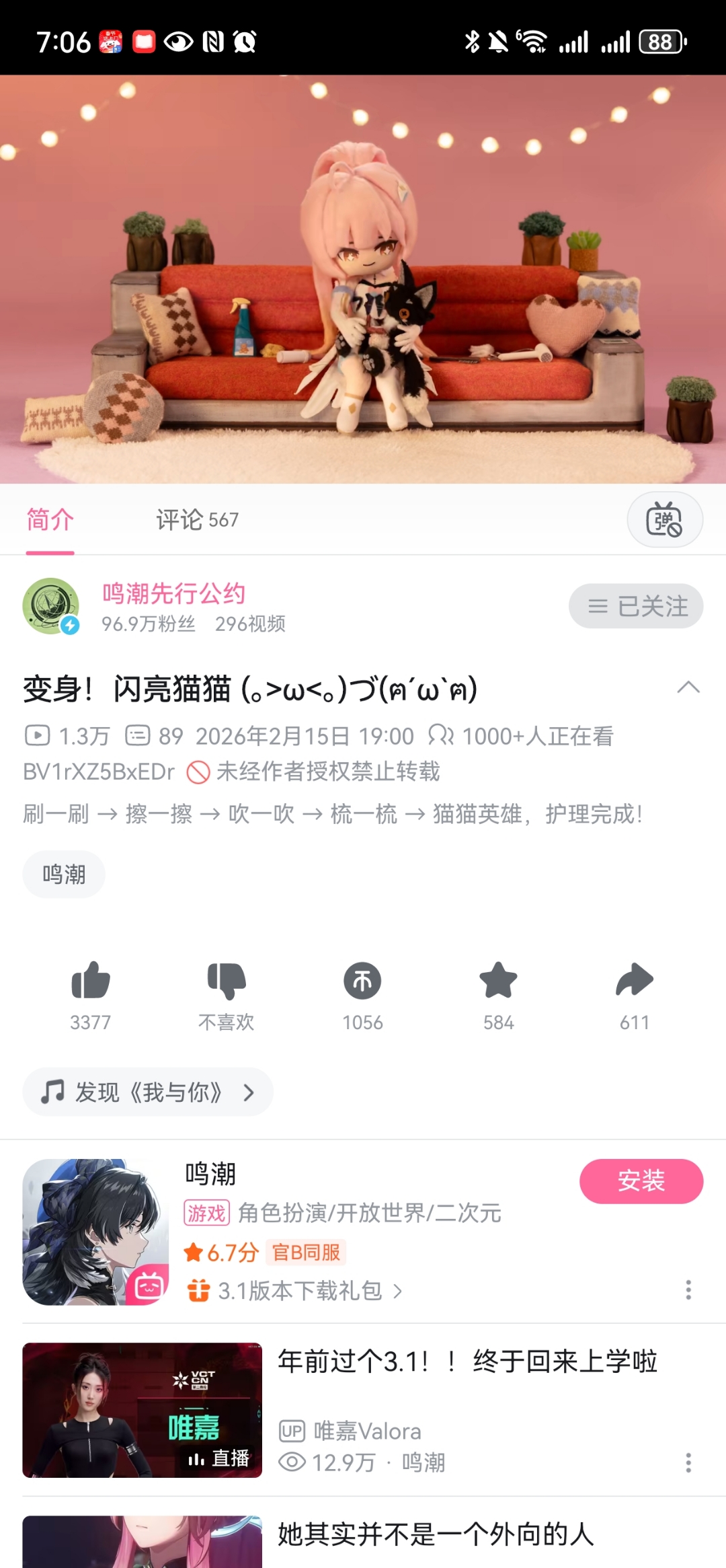Open the video 她其实并不是一个外向的人
Image resolution: width=726 pixels, height=1568 pixels.
[x=436, y=1534]
